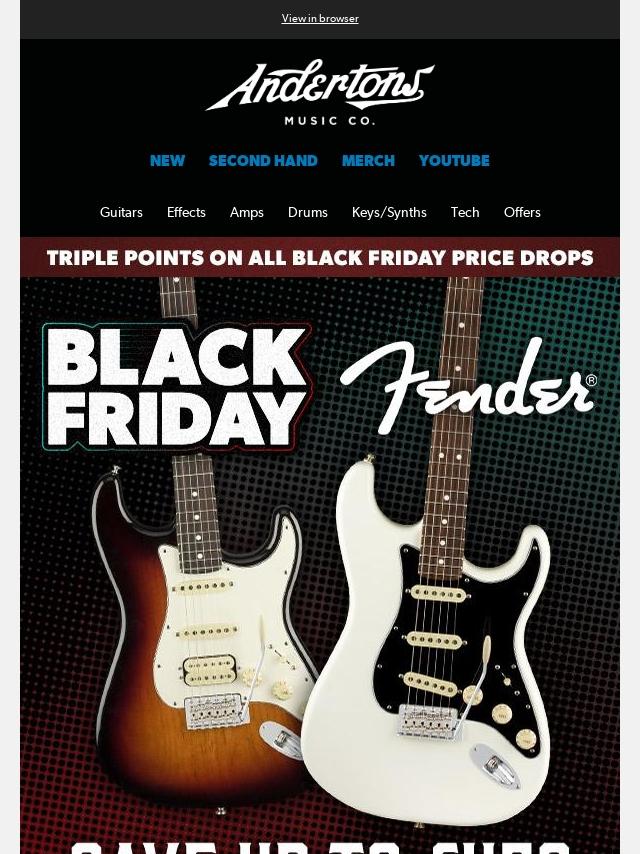Screen dimensions: 640x854
Task: View the Offers page
Action: 522,212
